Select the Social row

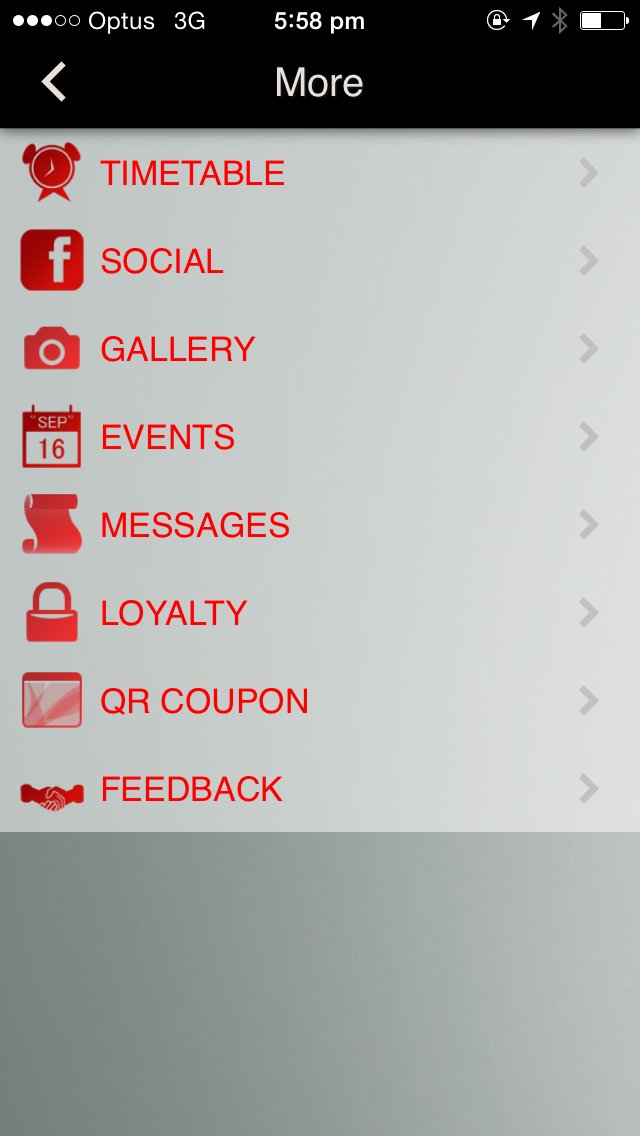pyautogui.click(x=162, y=261)
